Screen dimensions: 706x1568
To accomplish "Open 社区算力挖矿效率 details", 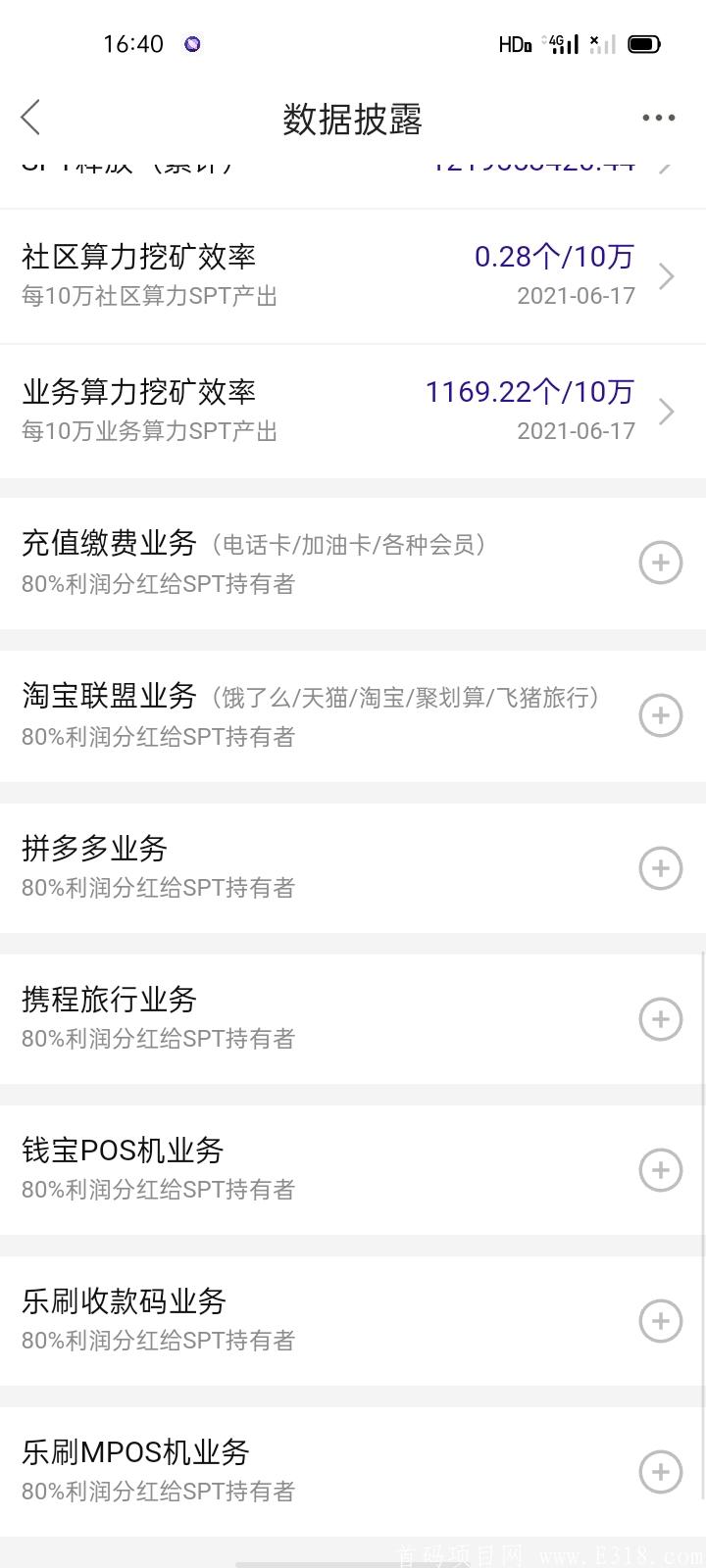I will click(353, 276).
